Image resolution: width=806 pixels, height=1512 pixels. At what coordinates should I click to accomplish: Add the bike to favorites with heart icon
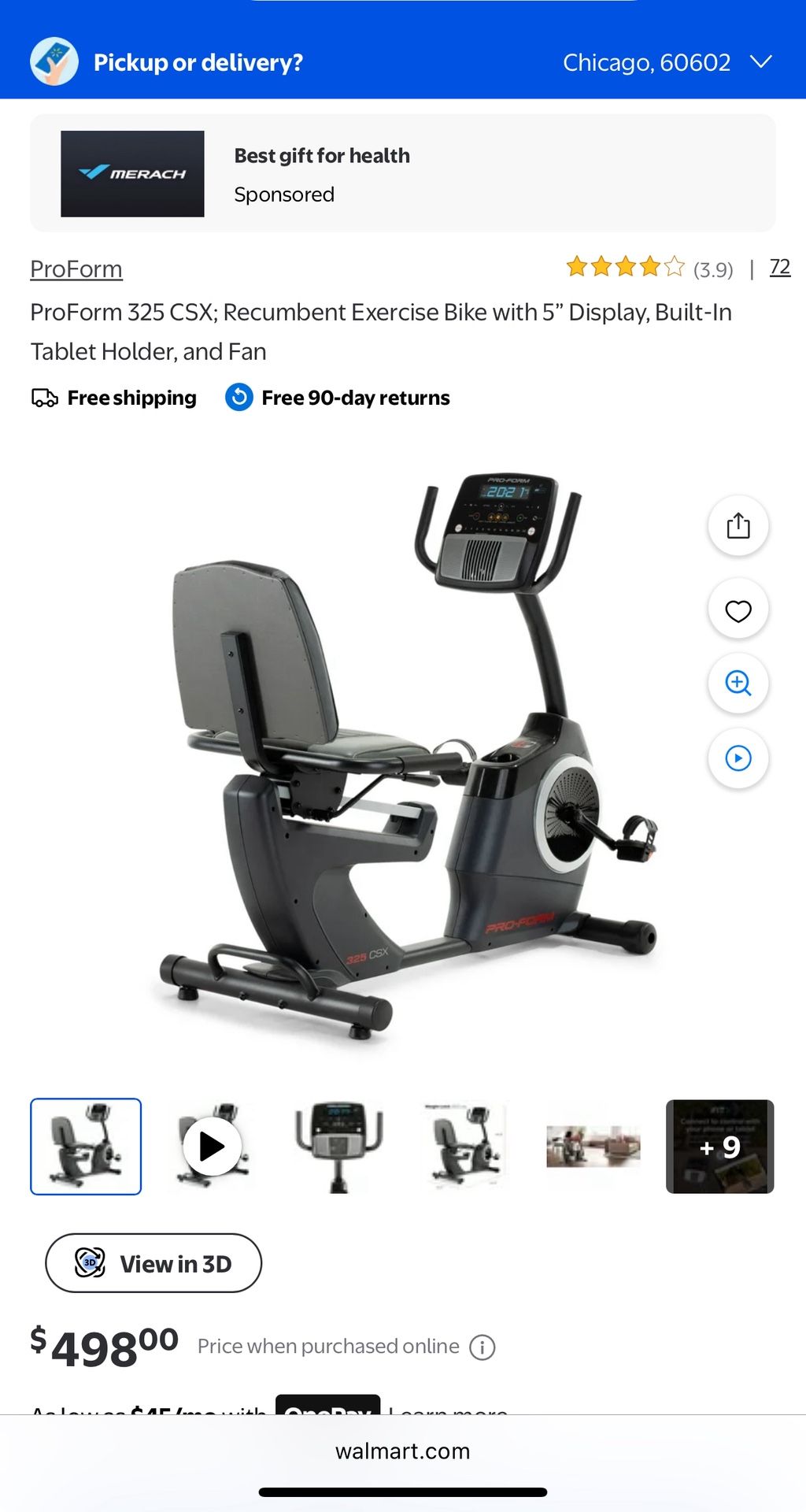tap(738, 609)
